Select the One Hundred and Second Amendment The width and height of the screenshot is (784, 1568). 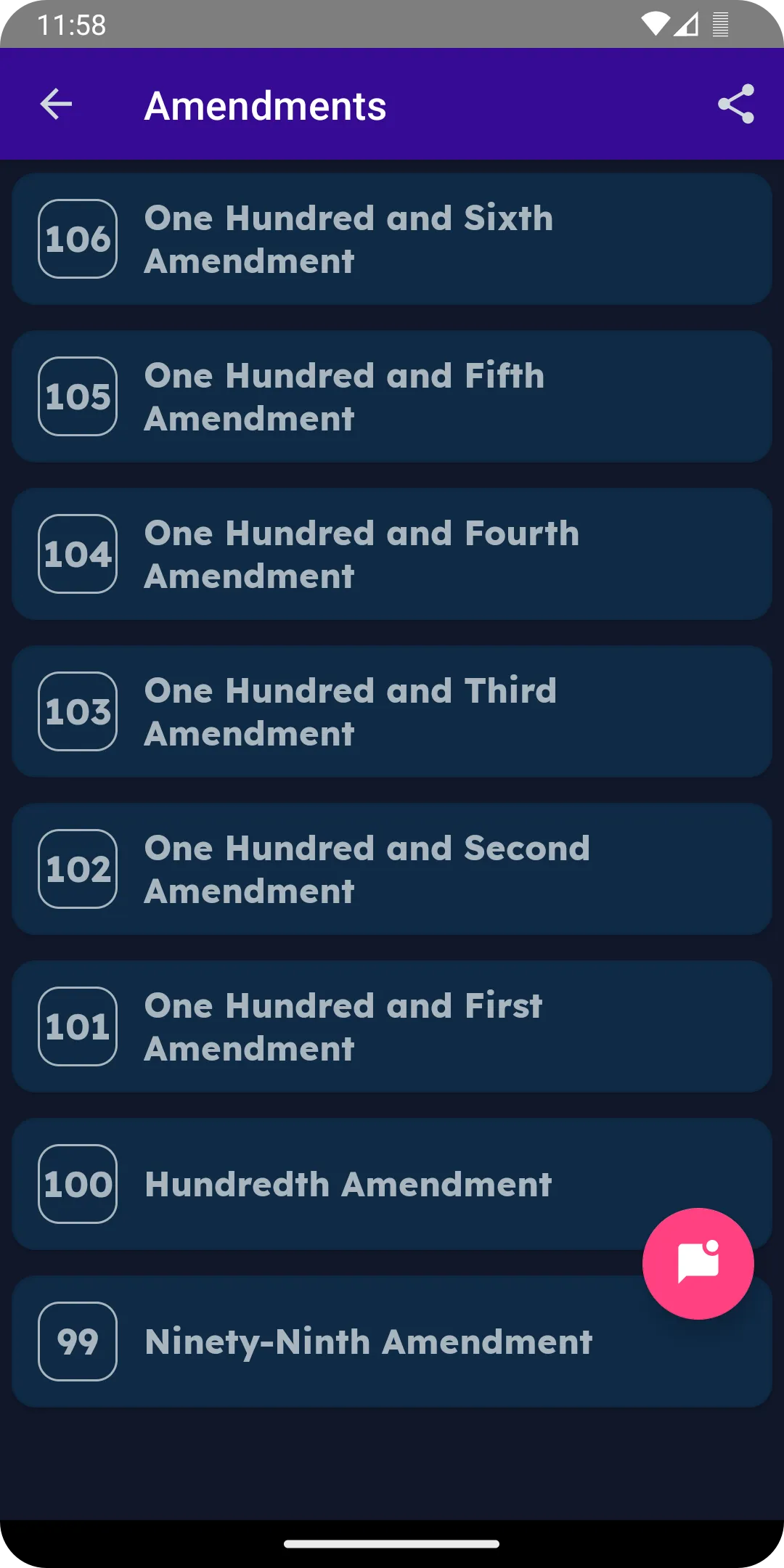pos(392,869)
